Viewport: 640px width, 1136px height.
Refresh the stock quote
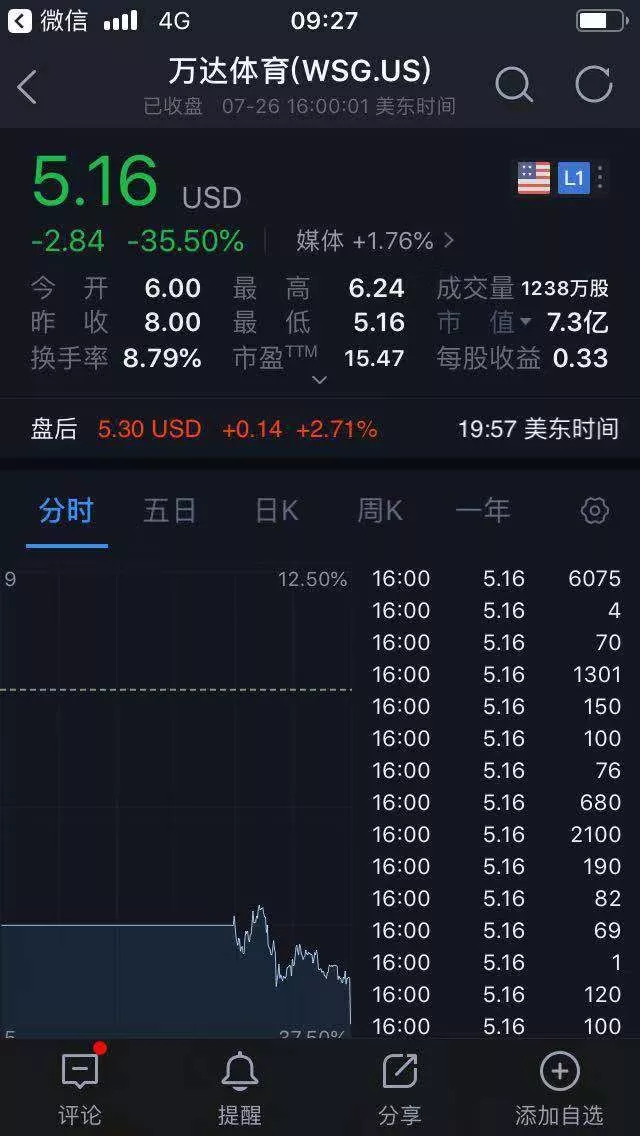[594, 85]
